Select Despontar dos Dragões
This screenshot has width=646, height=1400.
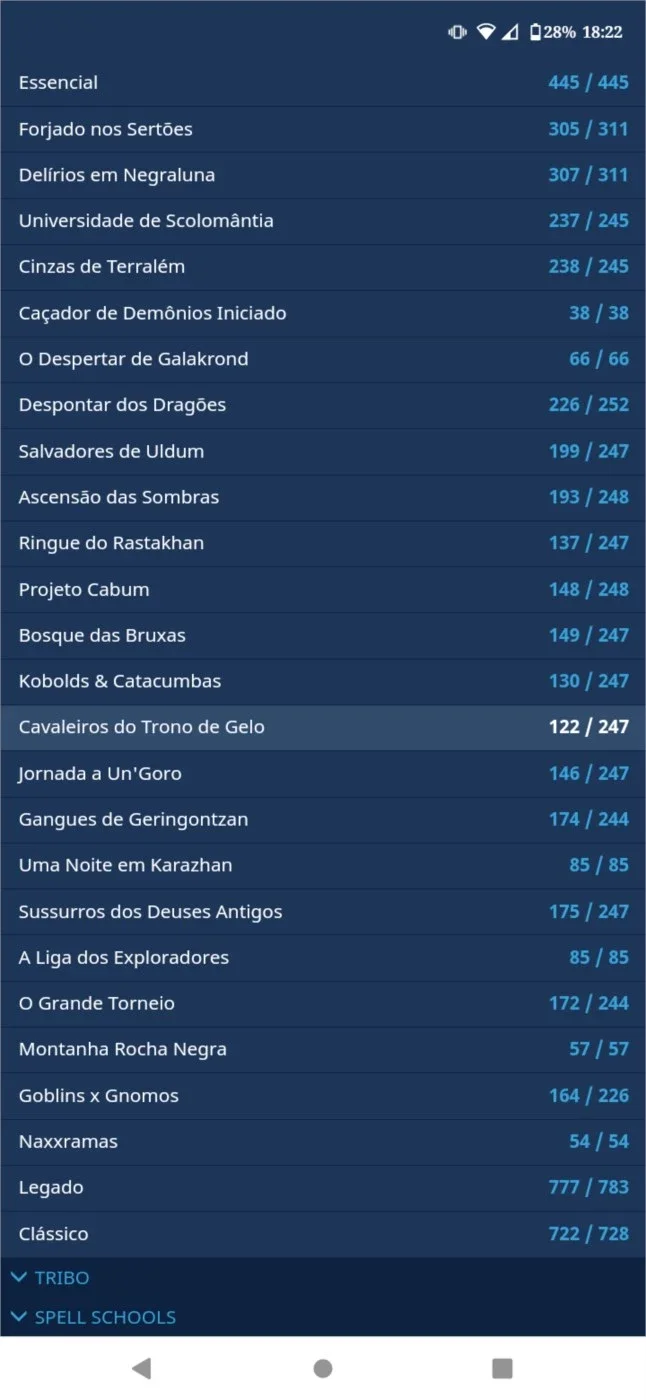[x=323, y=405]
